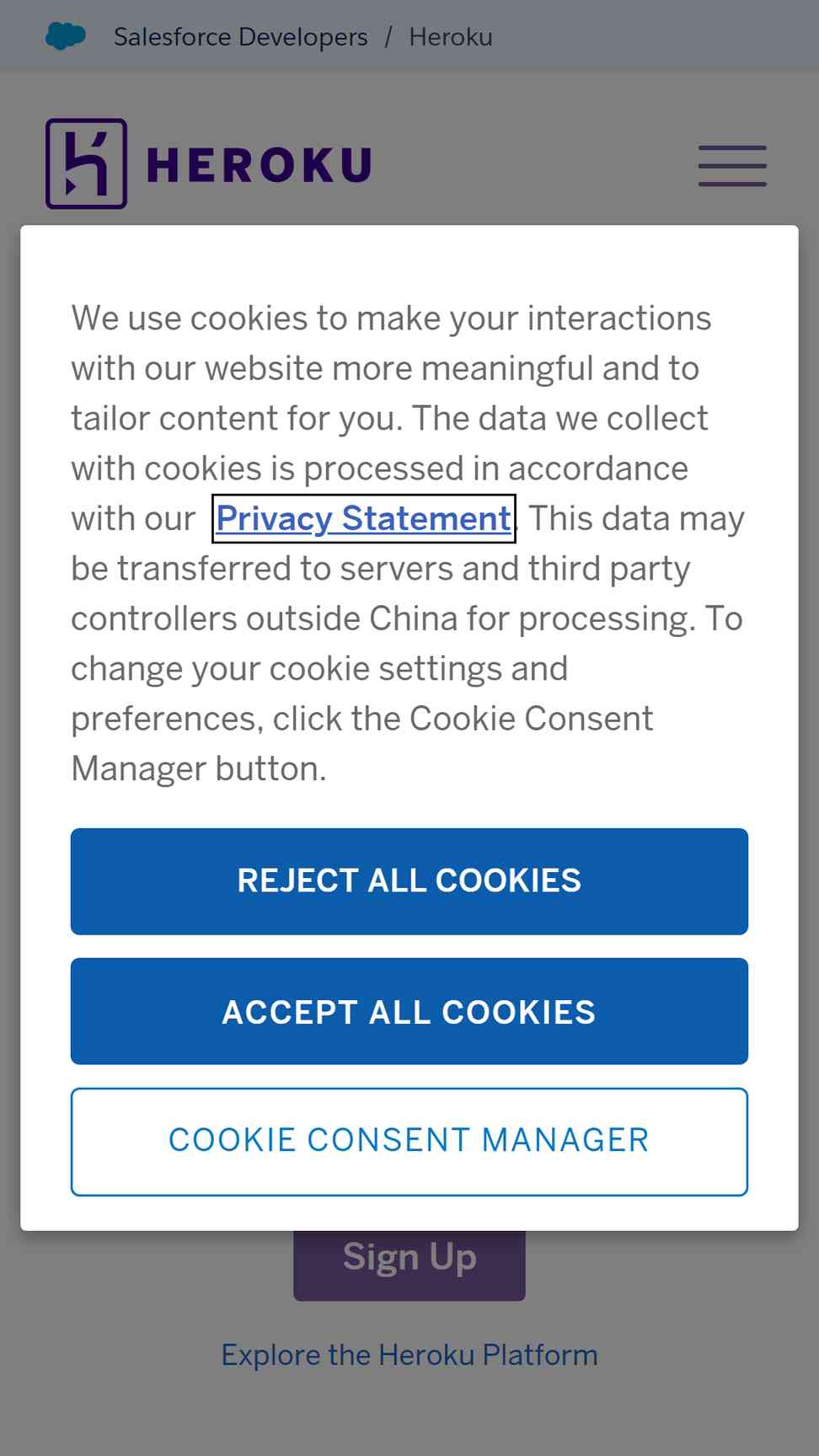
Task: Open the Cookie Consent Manager
Action: (x=409, y=1142)
